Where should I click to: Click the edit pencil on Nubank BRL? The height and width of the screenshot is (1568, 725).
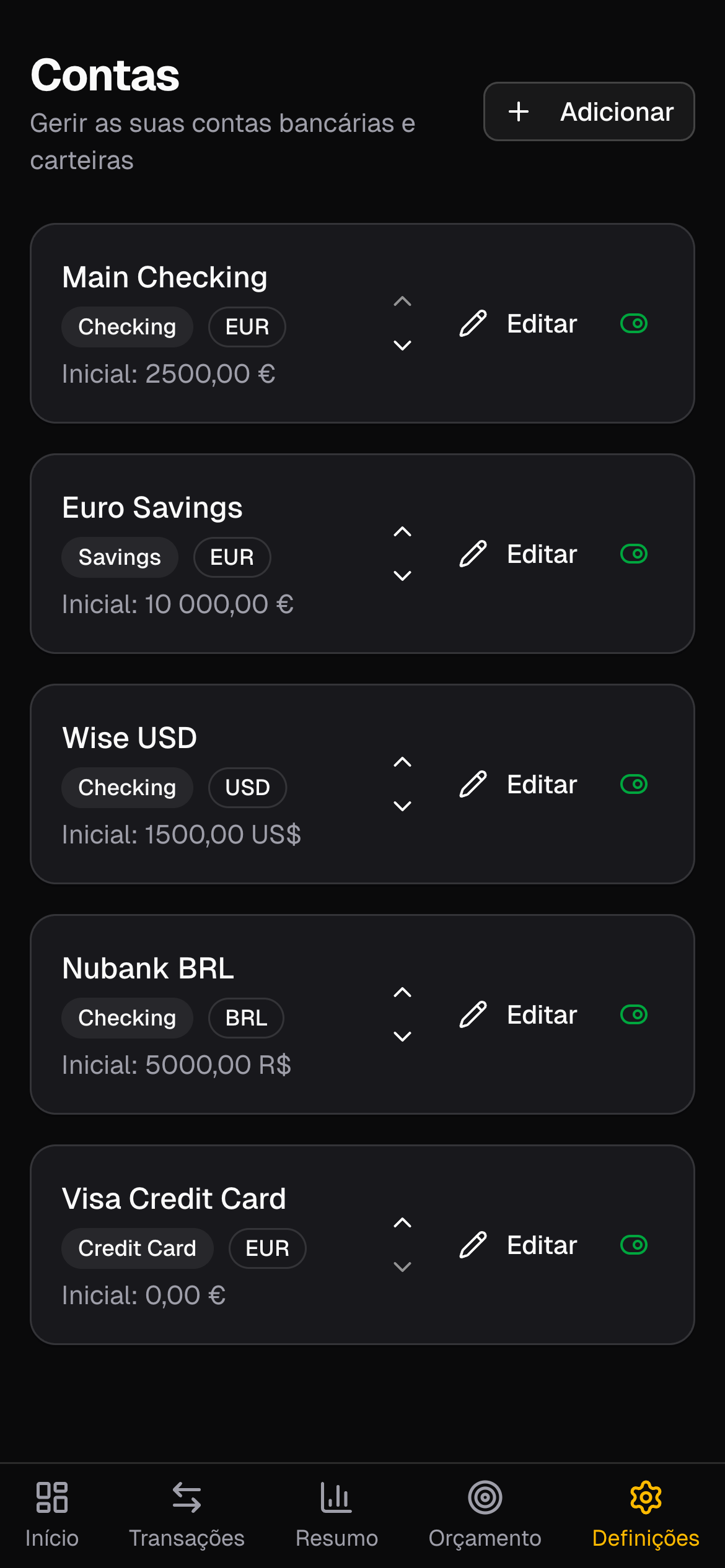point(473,1014)
